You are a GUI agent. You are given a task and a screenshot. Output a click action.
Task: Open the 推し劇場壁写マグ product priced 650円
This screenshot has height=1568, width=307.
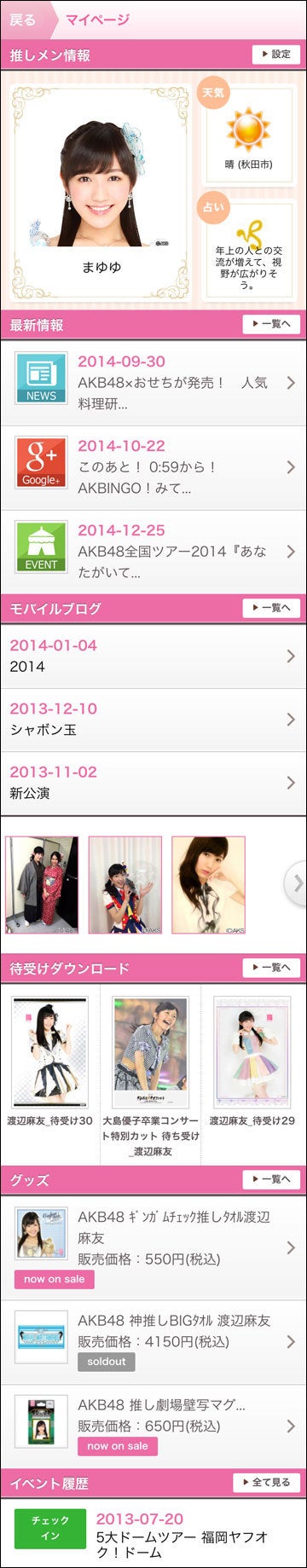click(153, 1426)
